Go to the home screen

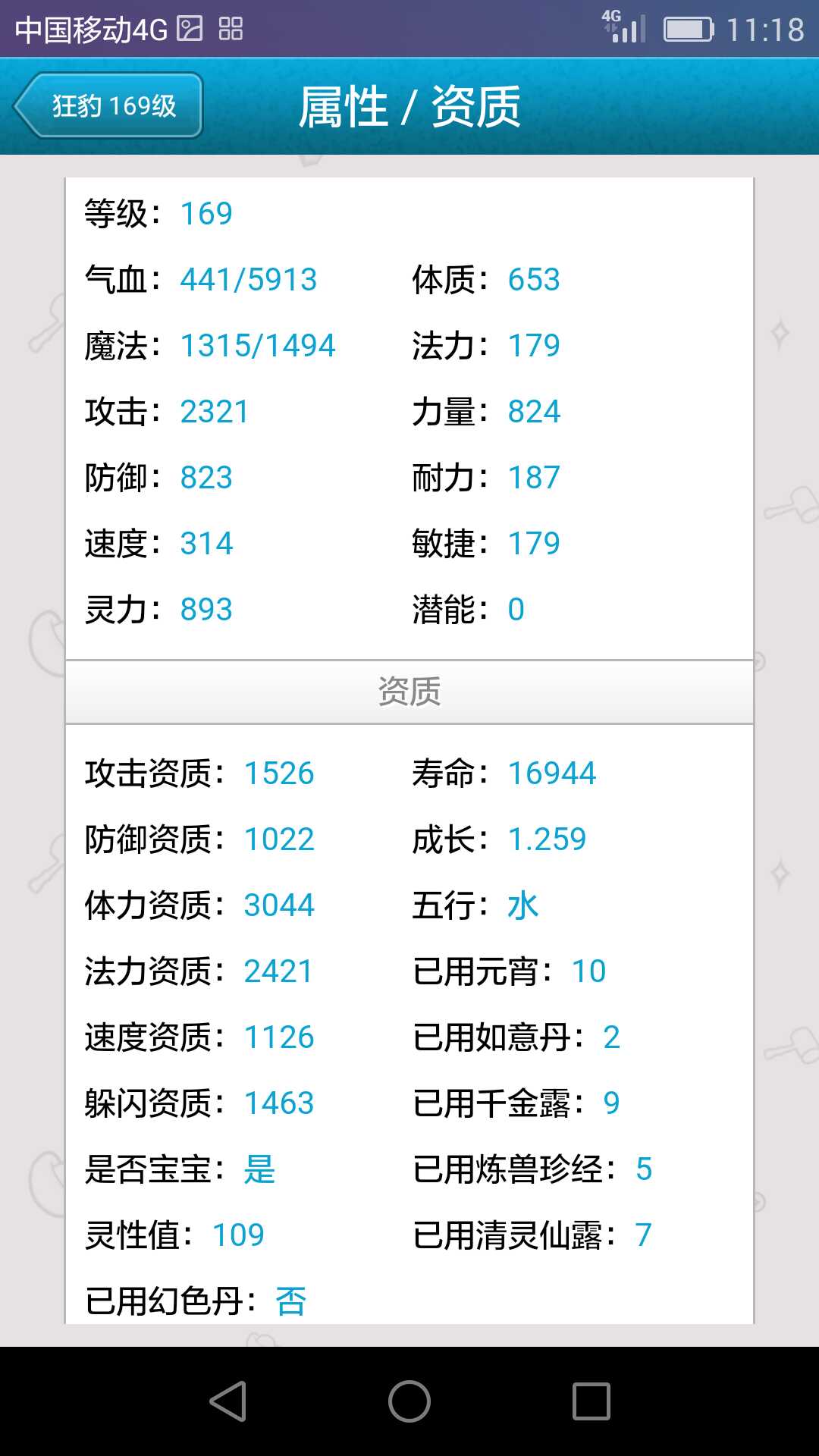point(409,1401)
